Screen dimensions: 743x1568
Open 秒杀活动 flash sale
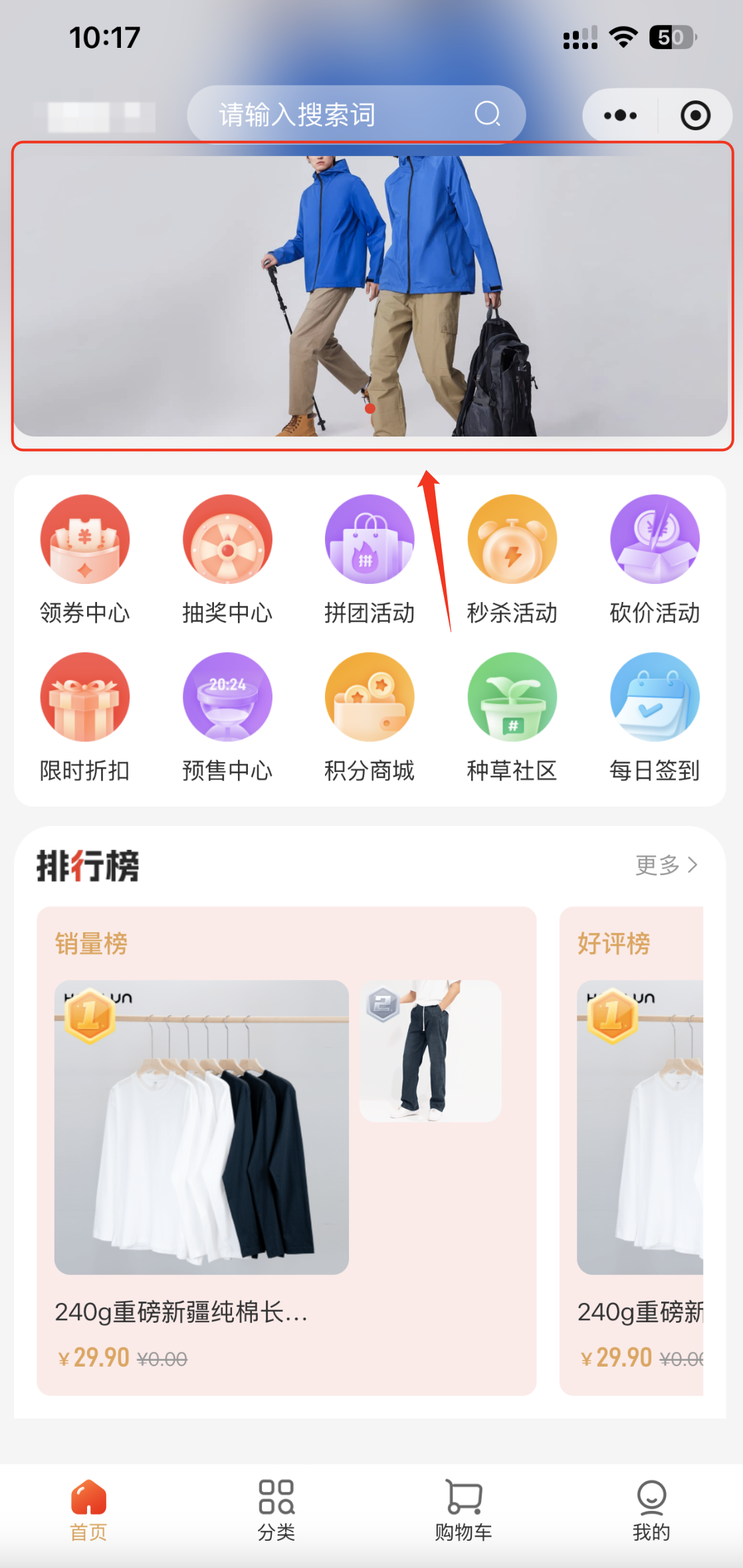click(512, 559)
